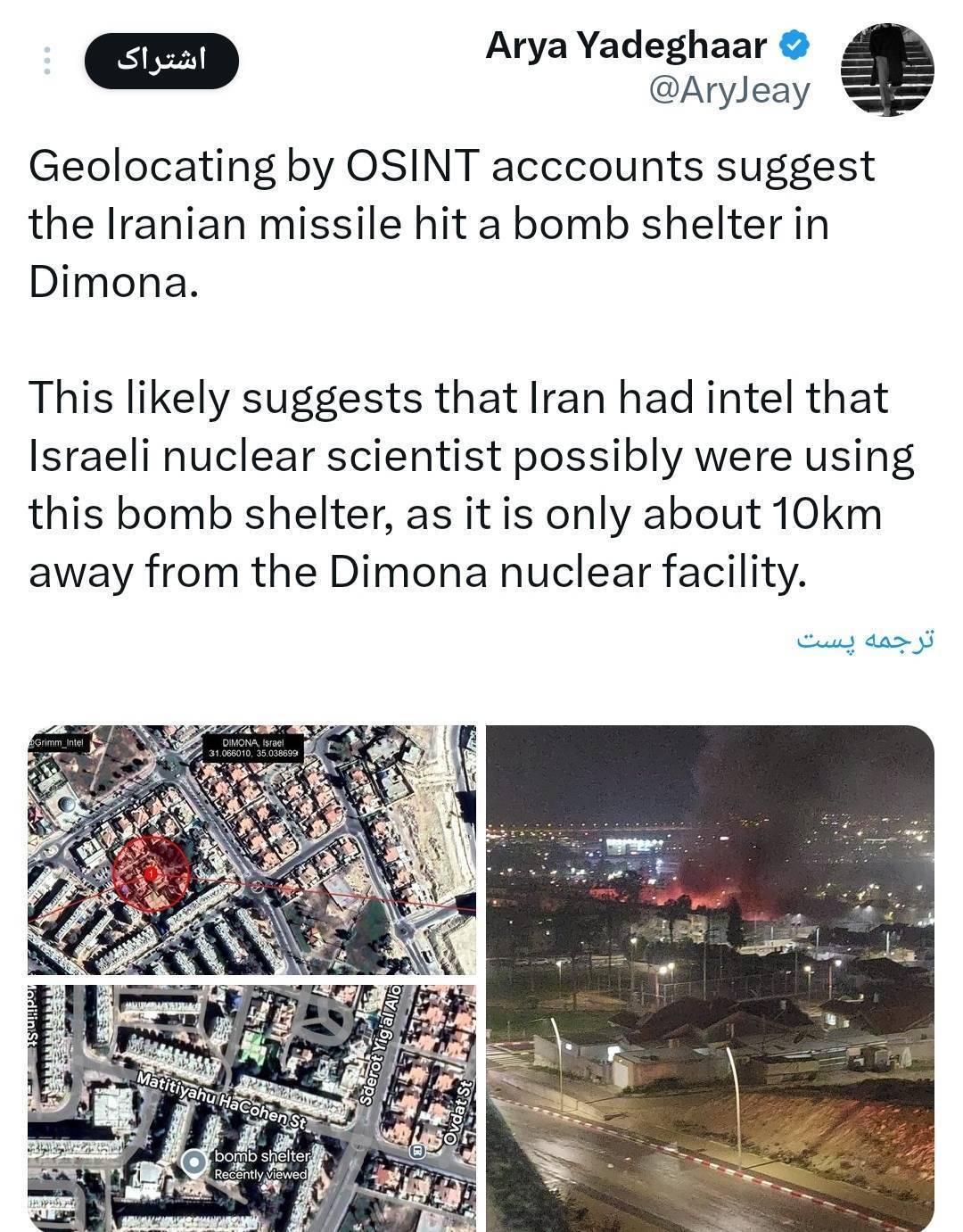The height and width of the screenshot is (1232, 963).
Task: View the bomb shelter street map image
Action: (251, 1107)
